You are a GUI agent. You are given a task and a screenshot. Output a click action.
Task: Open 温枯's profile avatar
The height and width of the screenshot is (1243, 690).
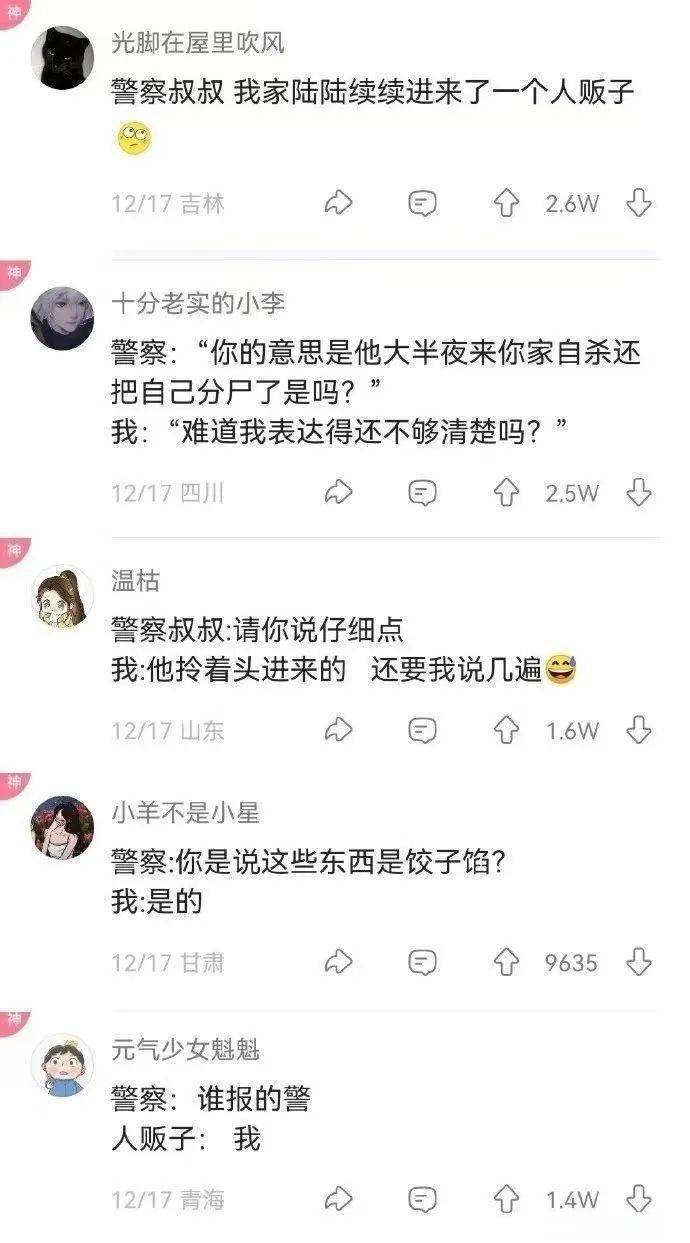click(62, 597)
